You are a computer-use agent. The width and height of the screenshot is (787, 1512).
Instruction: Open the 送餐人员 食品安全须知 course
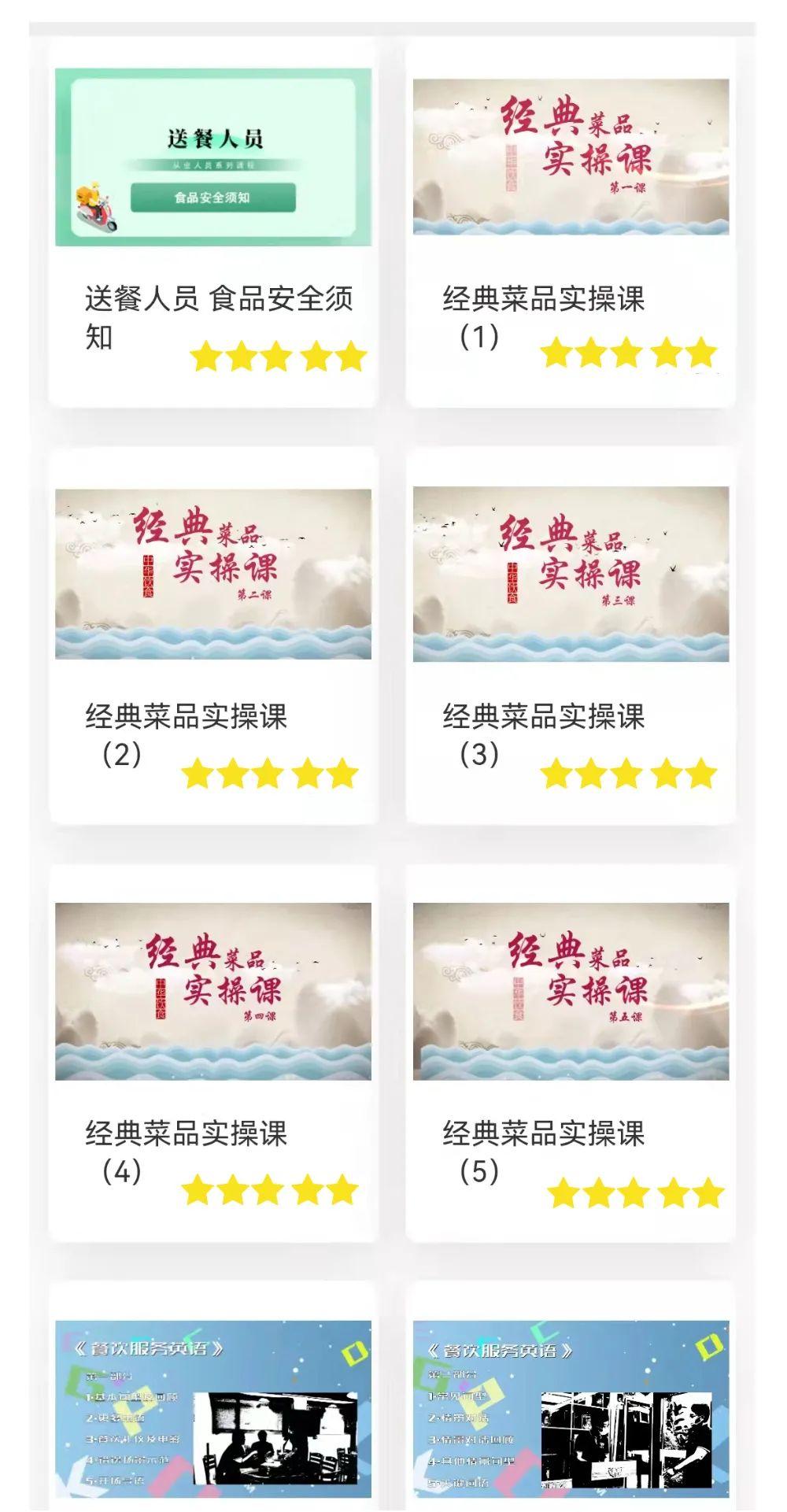click(212, 157)
